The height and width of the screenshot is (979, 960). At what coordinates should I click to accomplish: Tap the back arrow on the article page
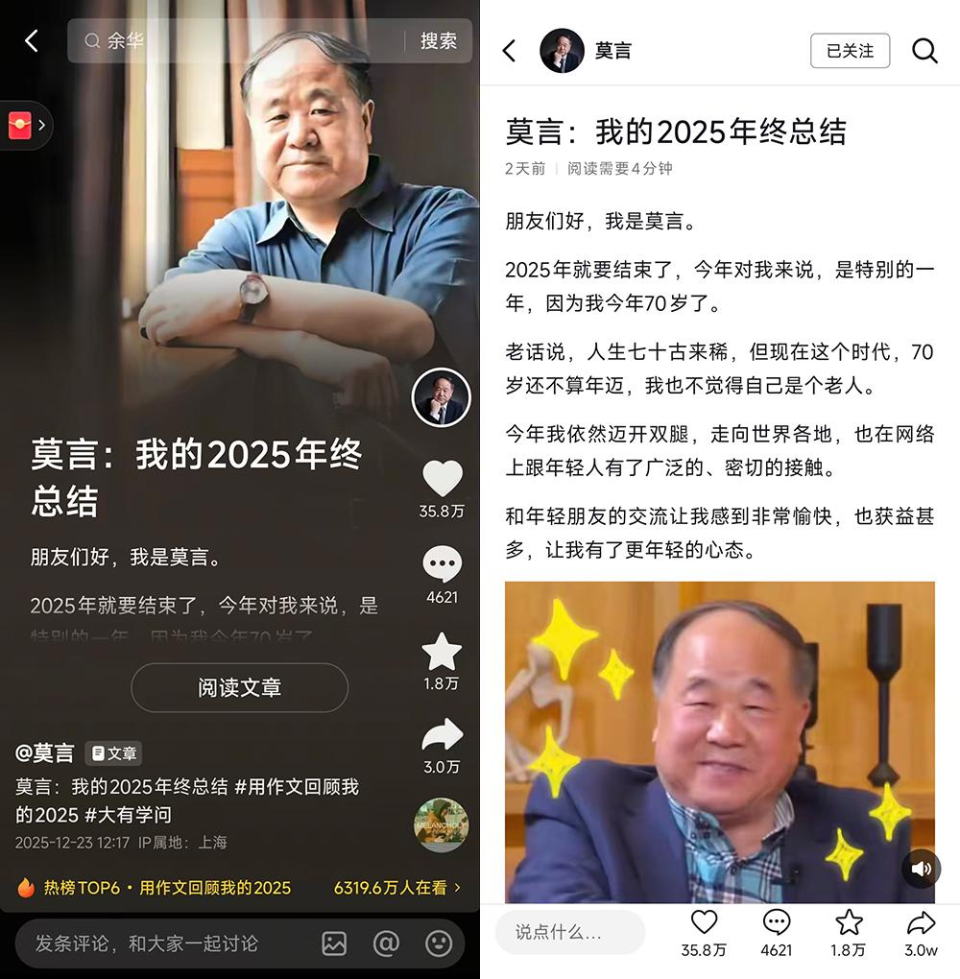[x=509, y=51]
